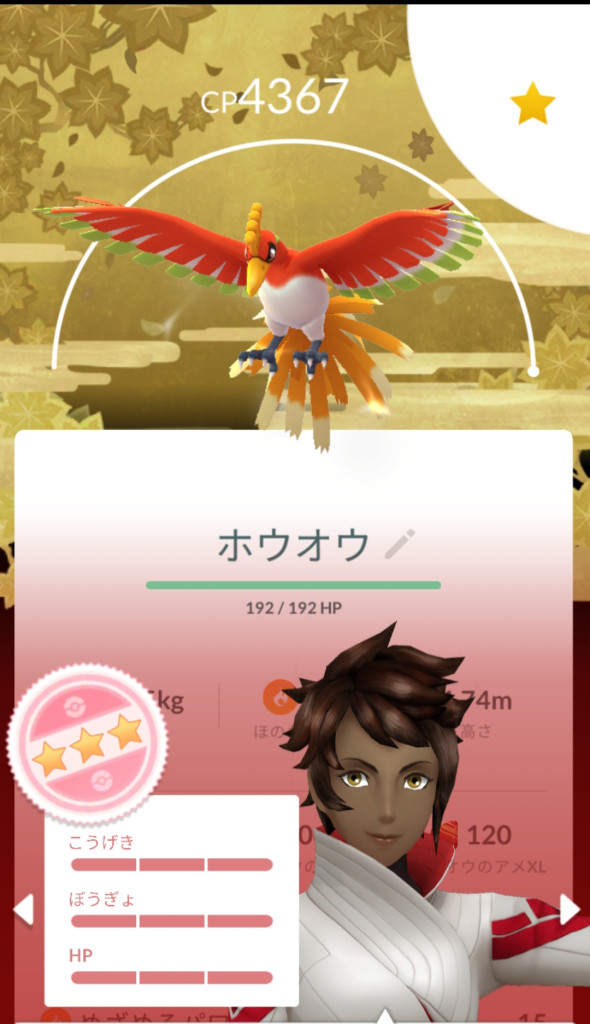
Task: Go to the previous Pokémon with the left arrow
Action: pos(24,910)
